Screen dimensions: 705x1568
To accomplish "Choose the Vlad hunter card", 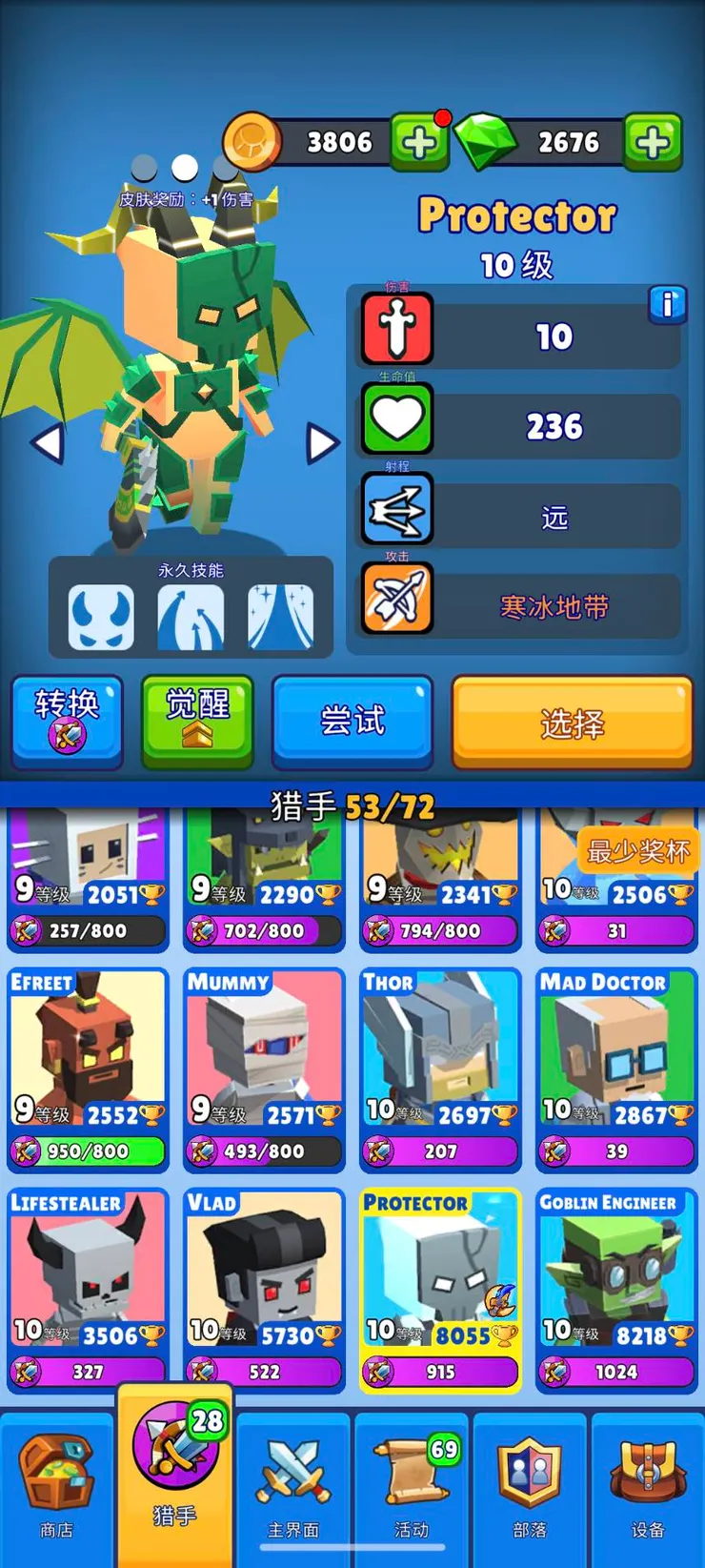I will [x=264, y=1287].
